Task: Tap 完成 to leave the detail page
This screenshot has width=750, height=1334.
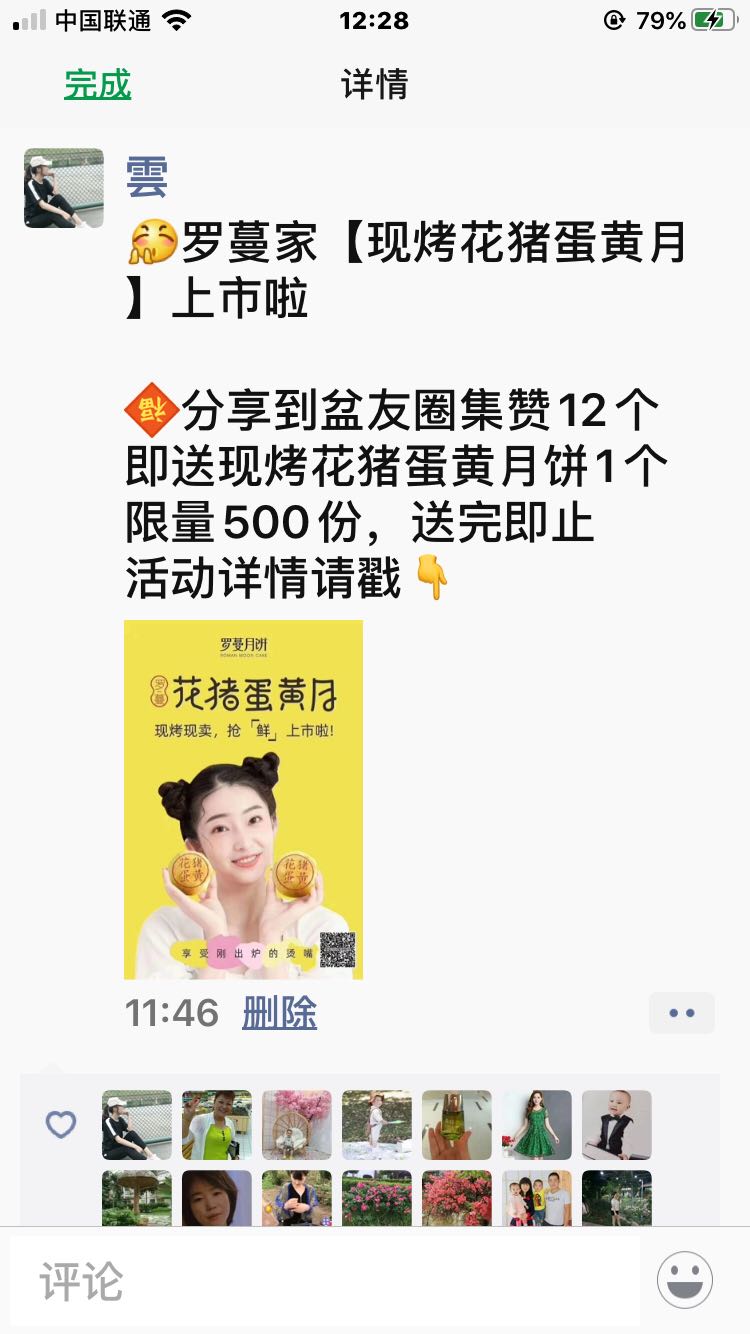Action: tap(98, 85)
